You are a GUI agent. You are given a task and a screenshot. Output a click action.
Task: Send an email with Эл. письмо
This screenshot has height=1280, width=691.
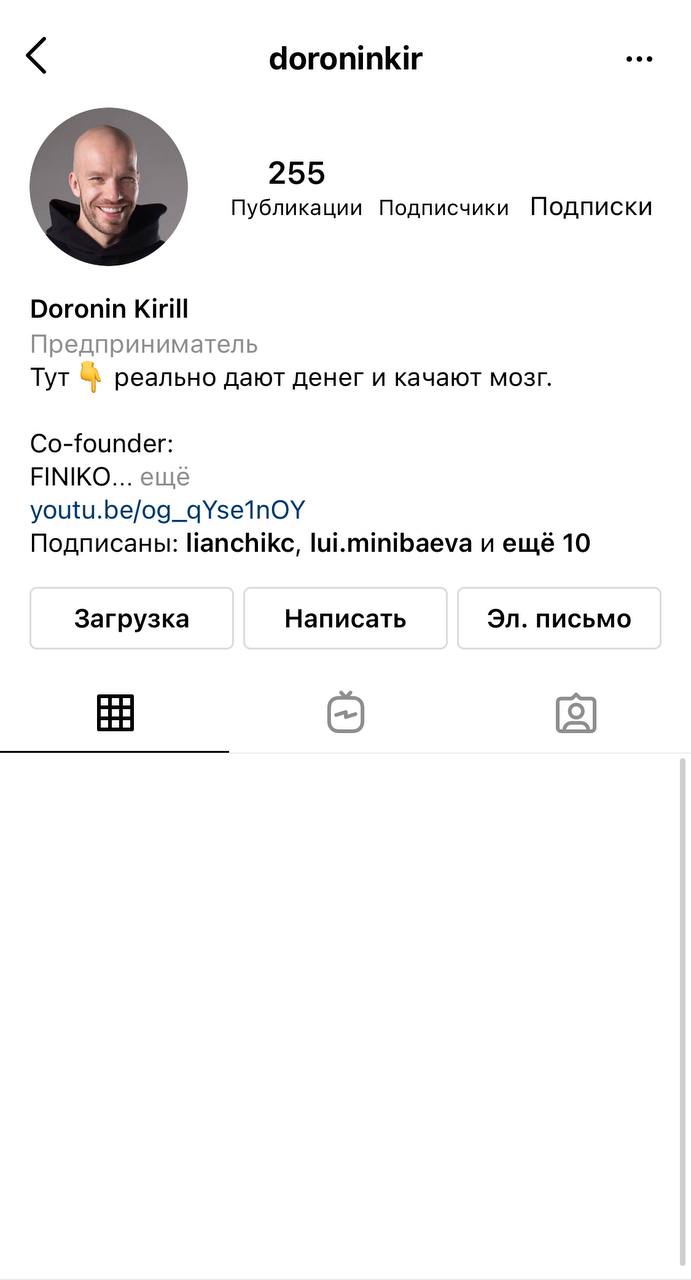559,618
